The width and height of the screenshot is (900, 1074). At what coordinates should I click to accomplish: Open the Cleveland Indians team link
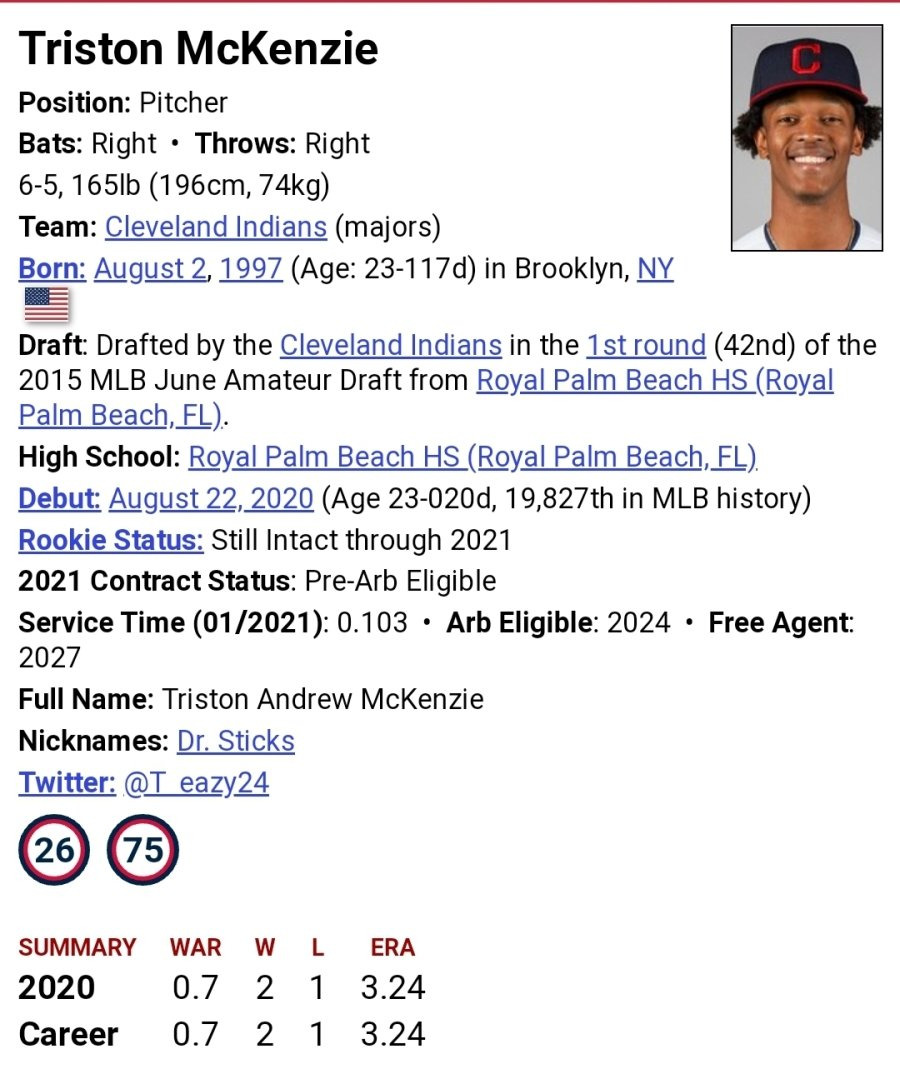(216, 227)
